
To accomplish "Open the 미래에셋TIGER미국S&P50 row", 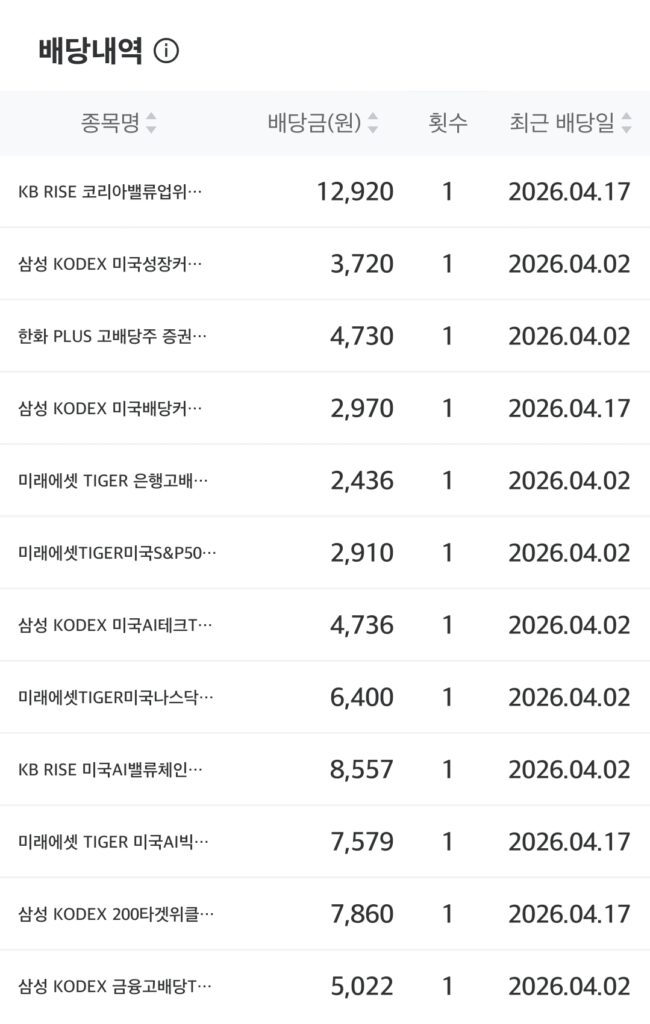I will [325, 553].
